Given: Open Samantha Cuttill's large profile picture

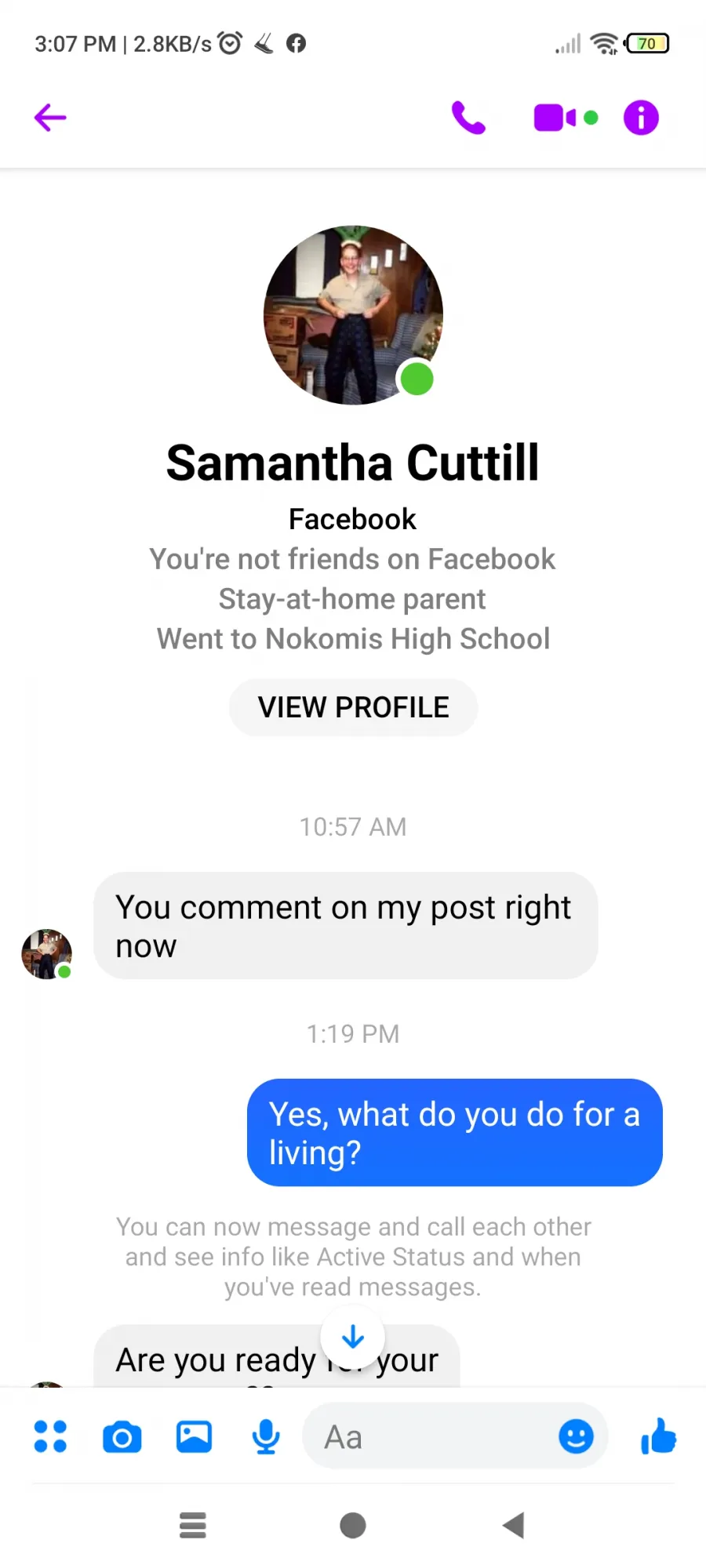Looking at the screenshot, I should (x=353, y=315).
